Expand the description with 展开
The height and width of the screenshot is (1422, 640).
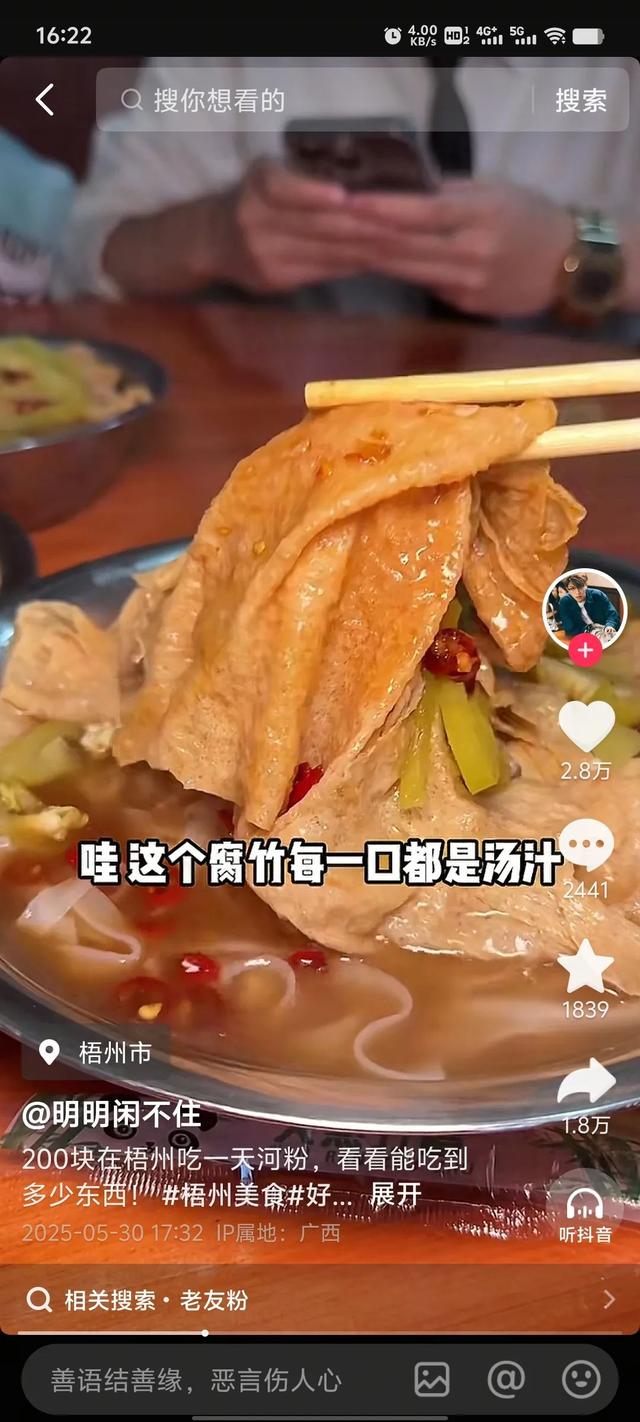pyautogui.click(x=395, y=1194)
